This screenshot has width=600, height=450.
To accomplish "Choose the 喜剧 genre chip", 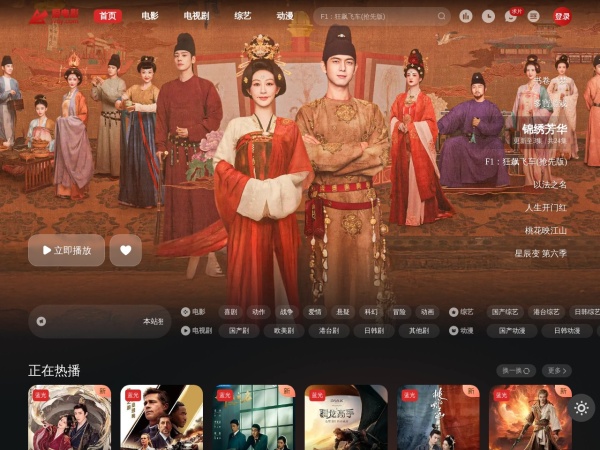I will 230,312.
